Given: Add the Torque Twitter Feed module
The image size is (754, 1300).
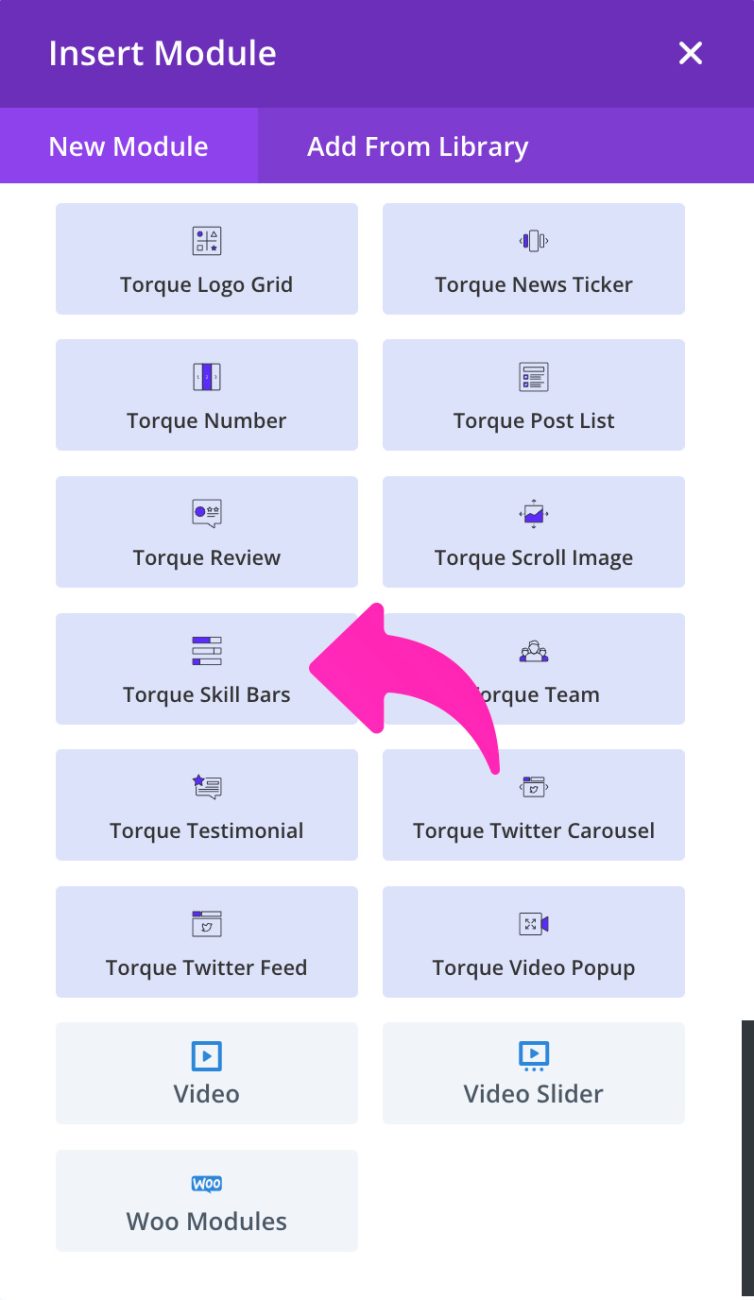Looking at the screenshot, I should point(206,942).
